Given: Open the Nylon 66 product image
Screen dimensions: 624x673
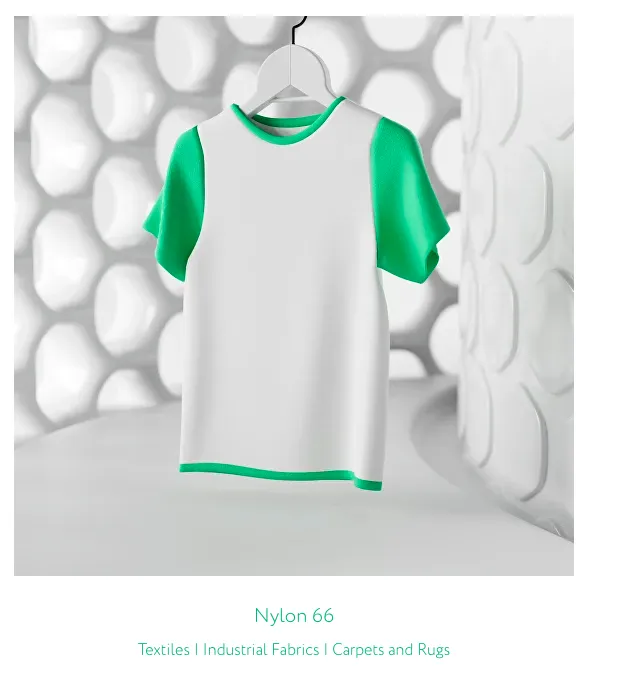Looking at the screenshot, I should pyautogui.click(x=294, y=295).
